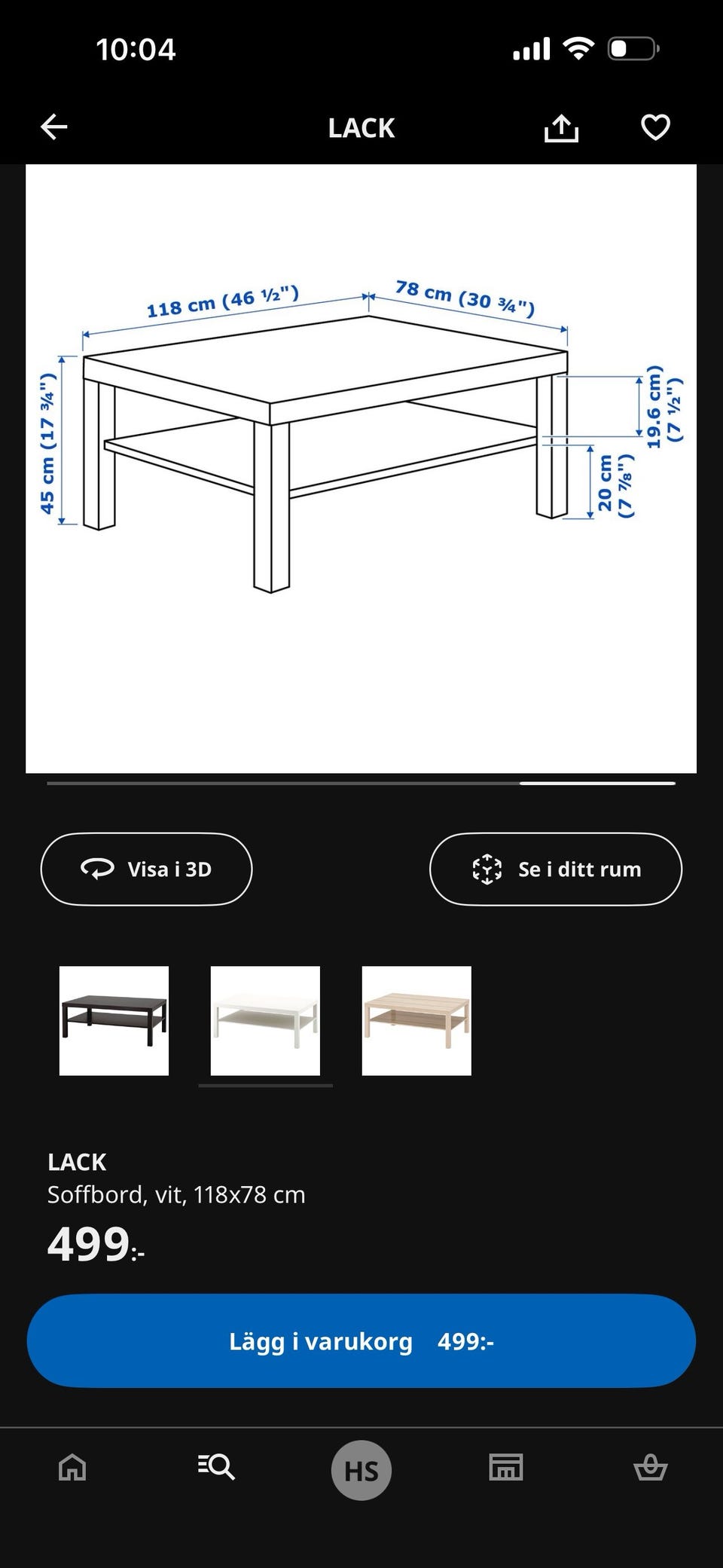Tap the product name Soffbord, vit

(175, 1194)
